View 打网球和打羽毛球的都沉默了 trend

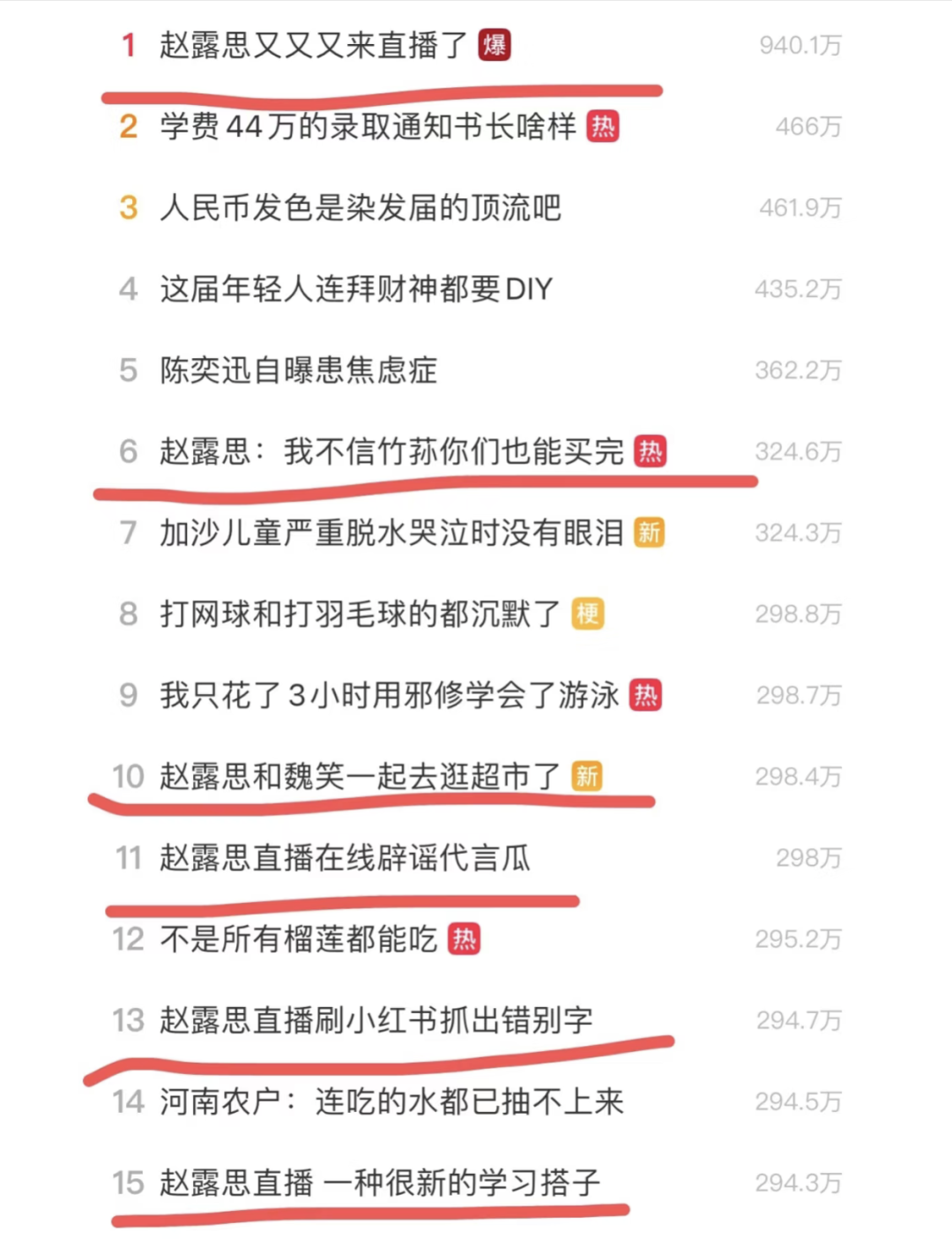[x=361, y=614]
